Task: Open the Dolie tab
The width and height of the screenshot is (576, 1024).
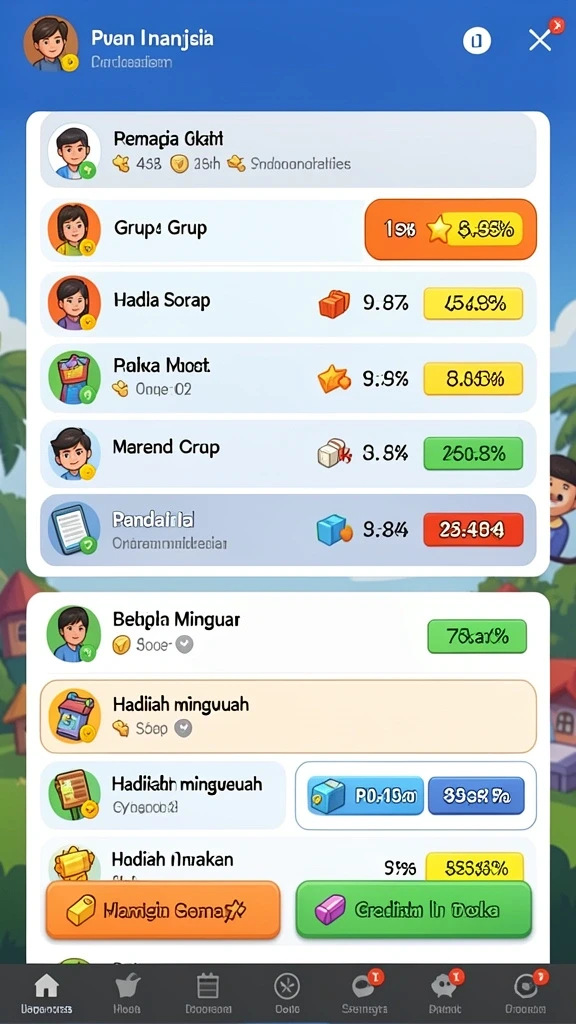Action: [x=287, y=993]
